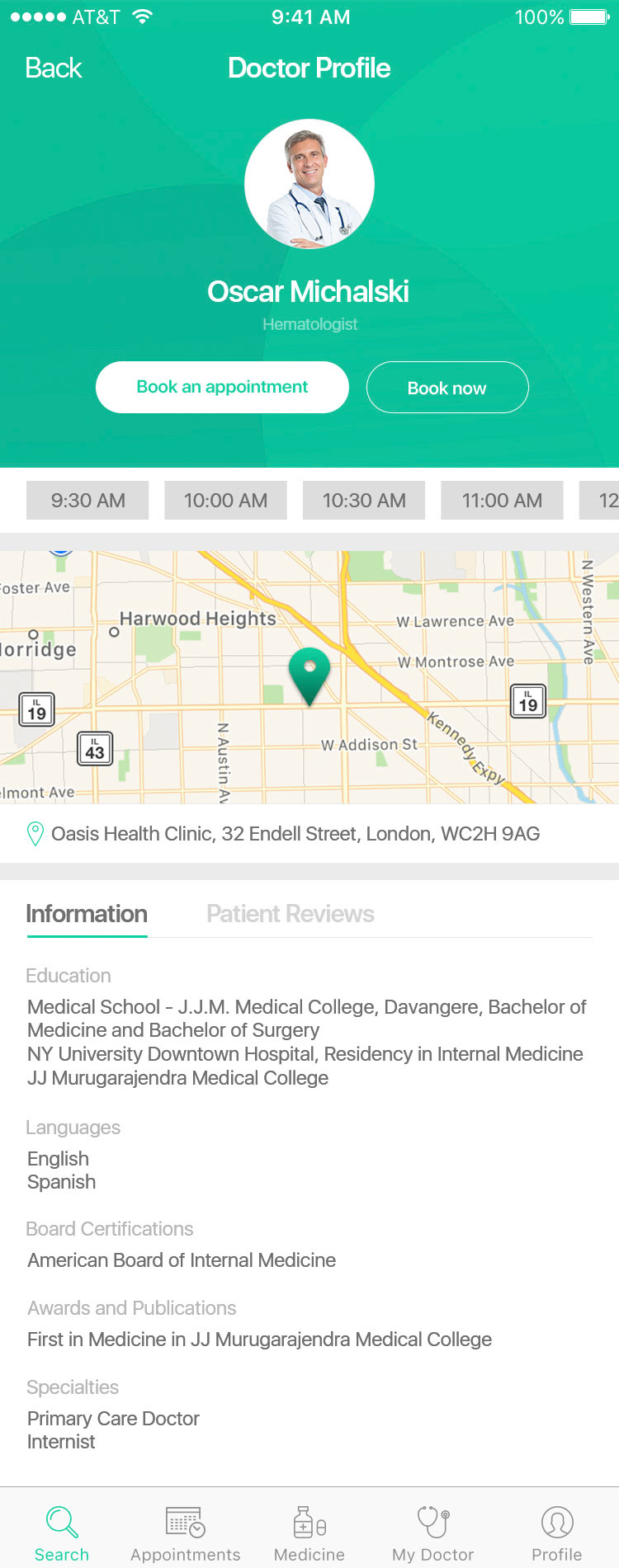619x1568 pixels.
Task: Open the Medicine tab
Action: [x=309, y=1533]
